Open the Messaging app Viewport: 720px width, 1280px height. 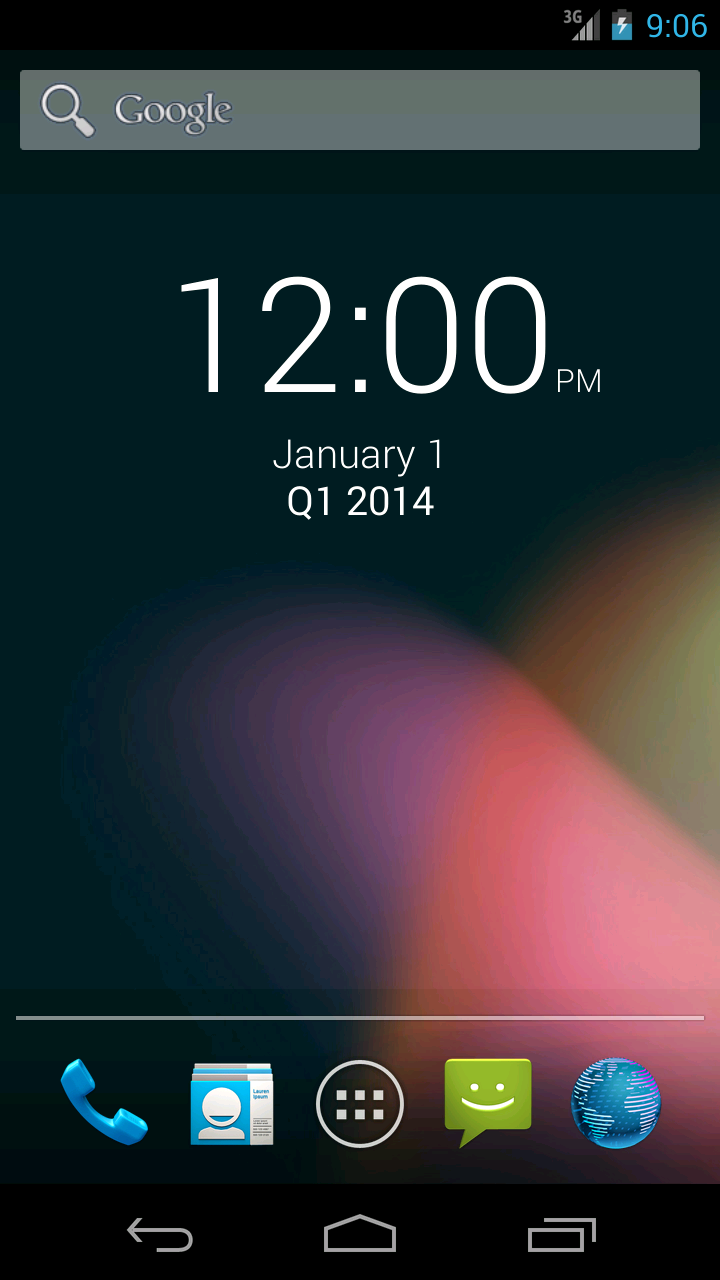(488, 1102)
